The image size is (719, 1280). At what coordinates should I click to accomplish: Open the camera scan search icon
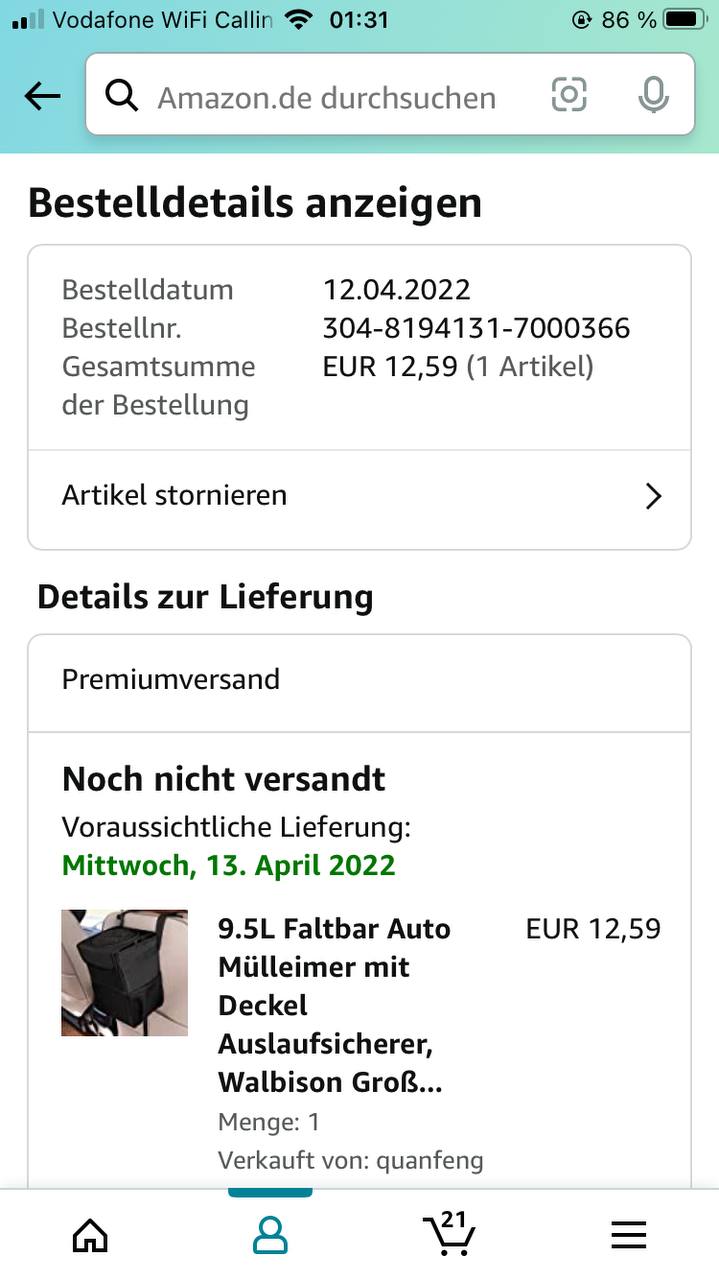568,95
